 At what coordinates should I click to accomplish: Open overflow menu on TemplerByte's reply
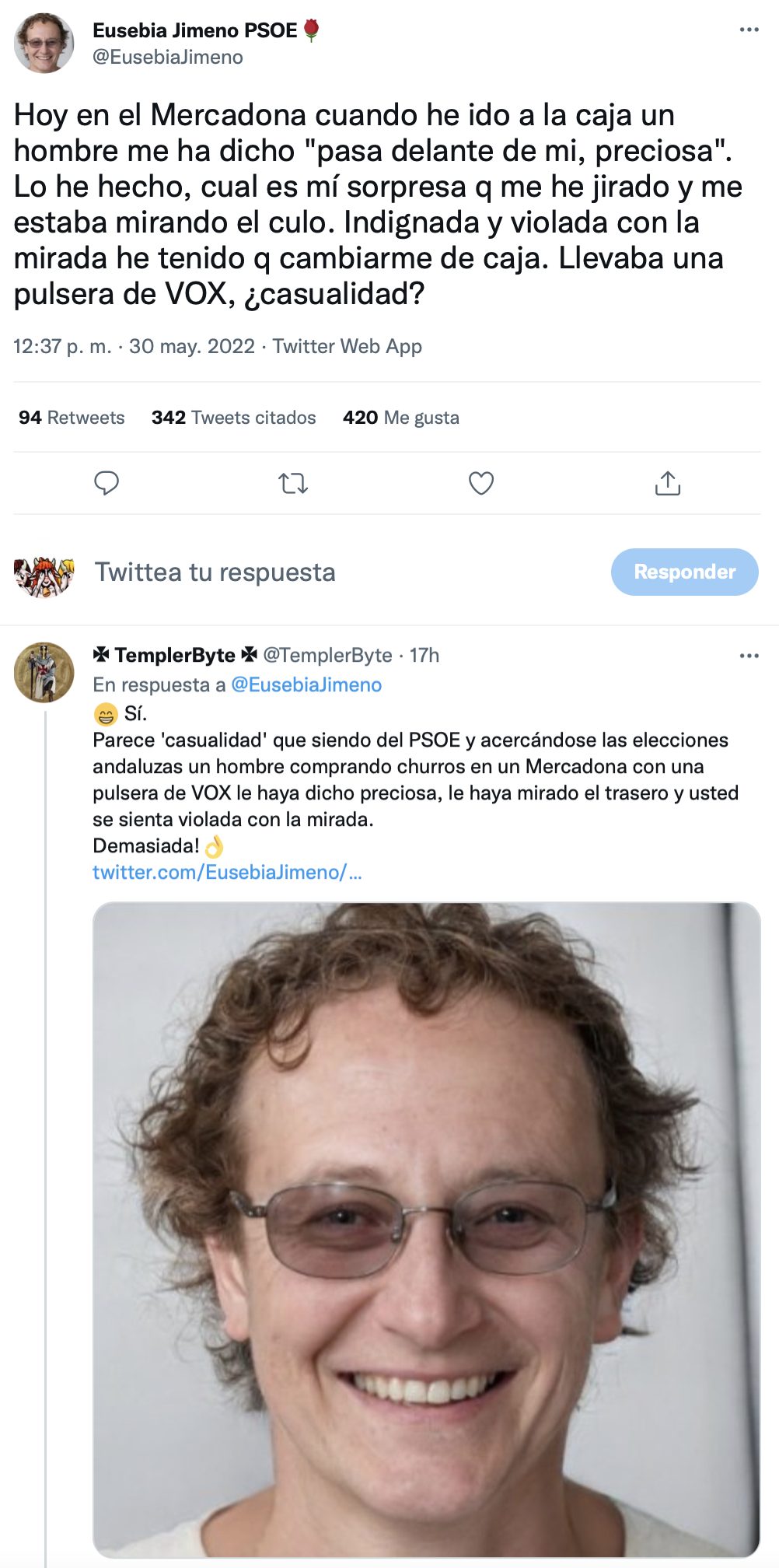749,656
